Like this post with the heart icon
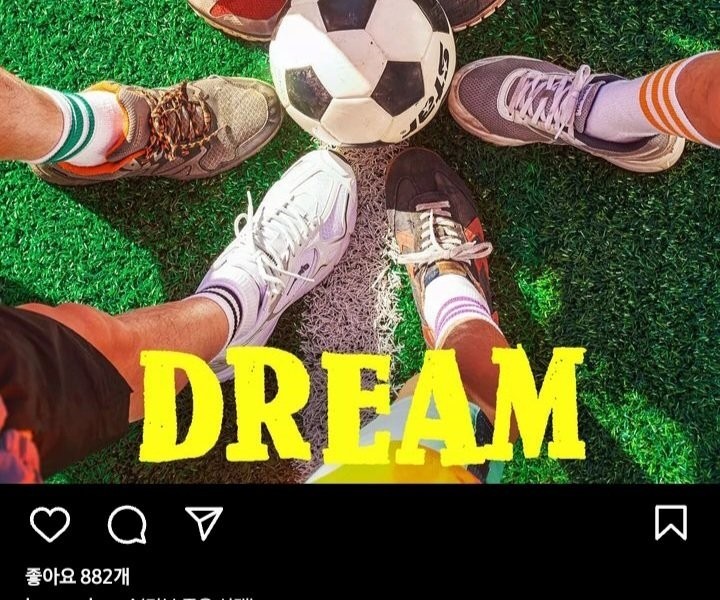This screenshot has height=600, width=720. [x=50, y=524]
